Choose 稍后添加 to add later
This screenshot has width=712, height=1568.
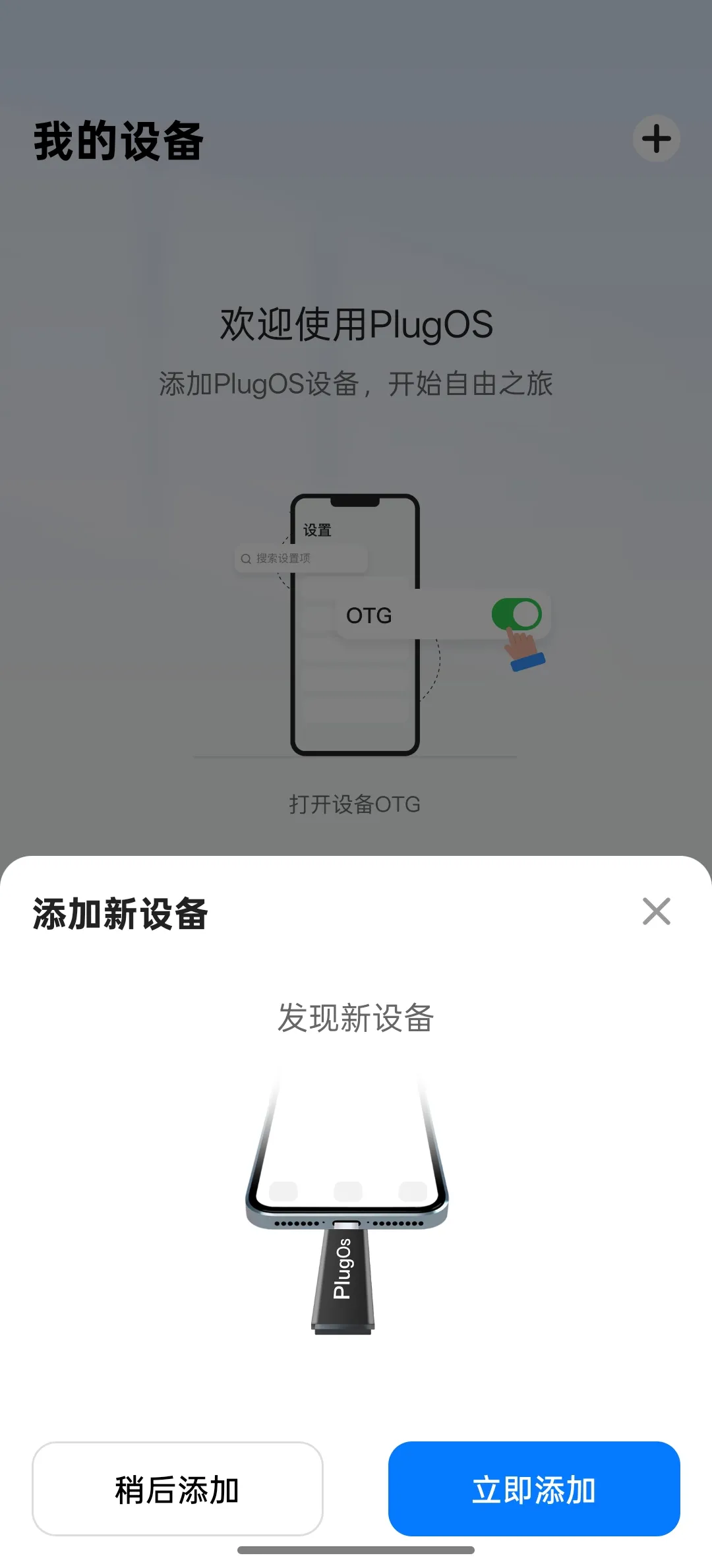tap(177, 1489)
